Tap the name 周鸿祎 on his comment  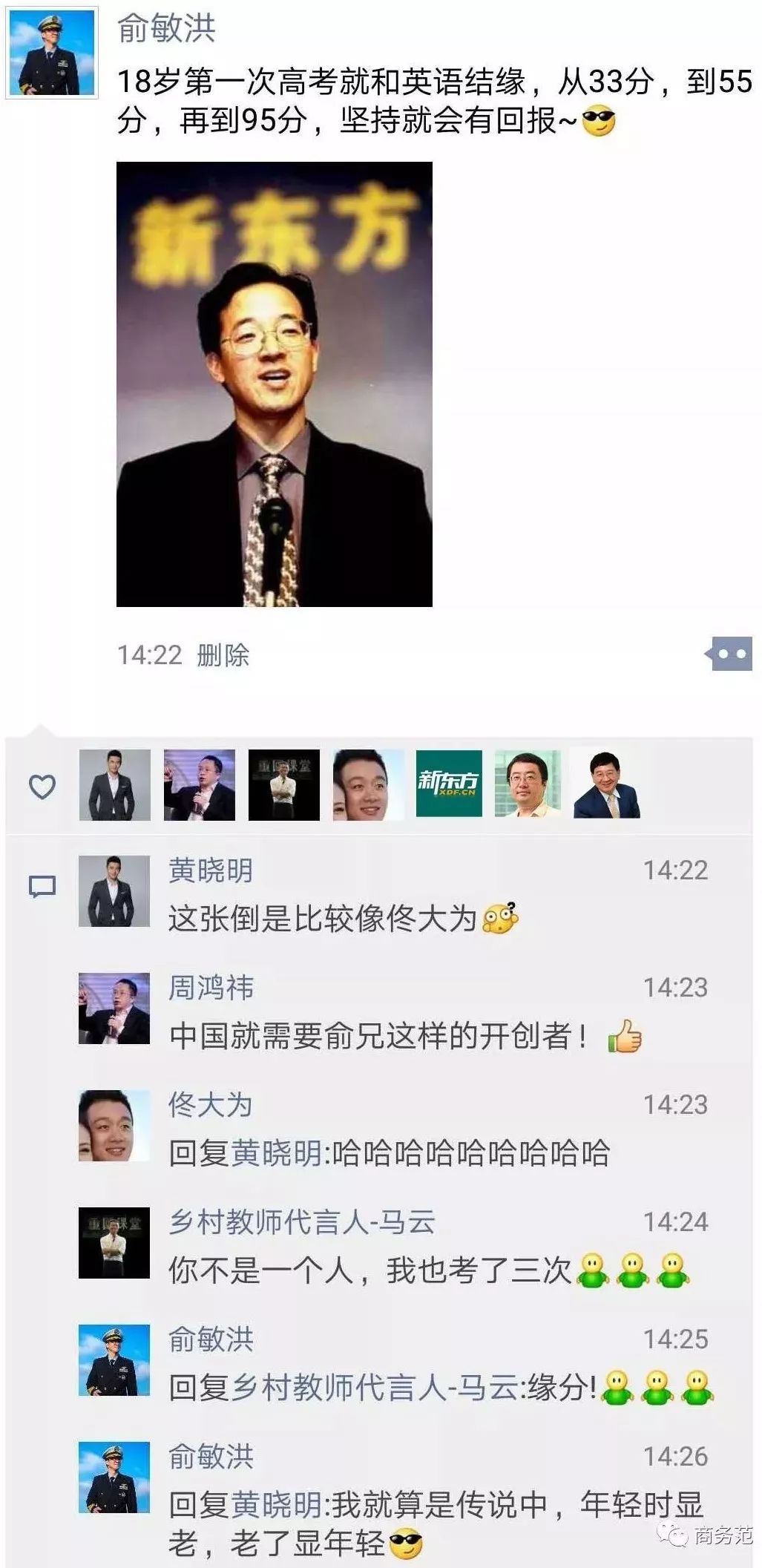coord(211,987)
